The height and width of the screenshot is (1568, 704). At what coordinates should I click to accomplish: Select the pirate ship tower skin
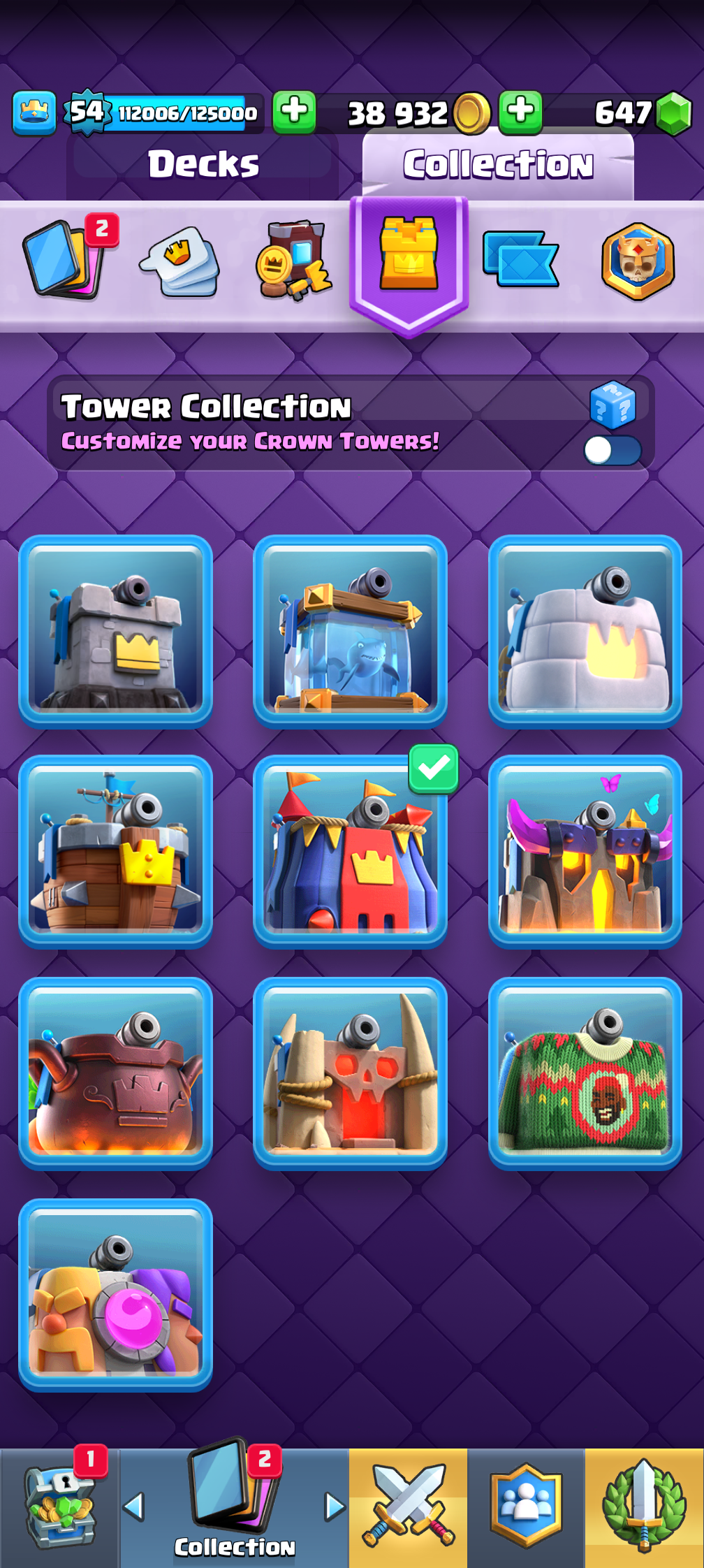click(116, 852)
